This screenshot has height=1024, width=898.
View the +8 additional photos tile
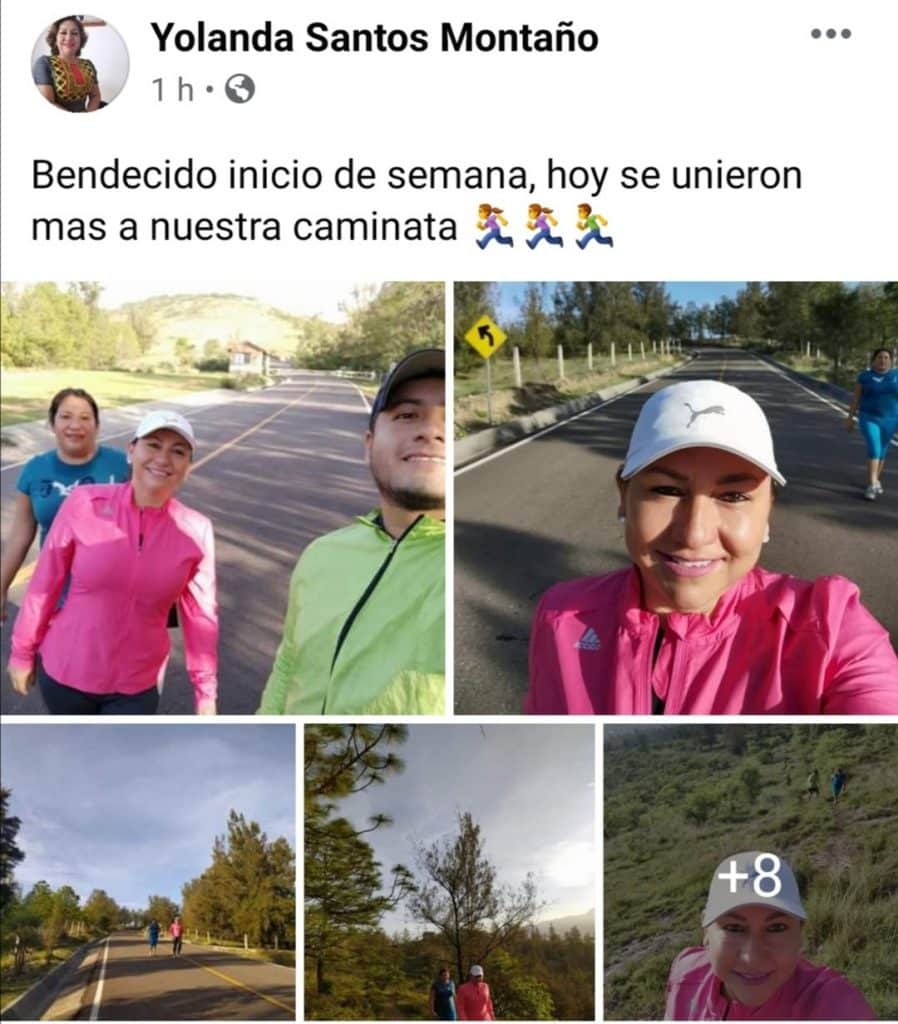[x=750, y=871]
